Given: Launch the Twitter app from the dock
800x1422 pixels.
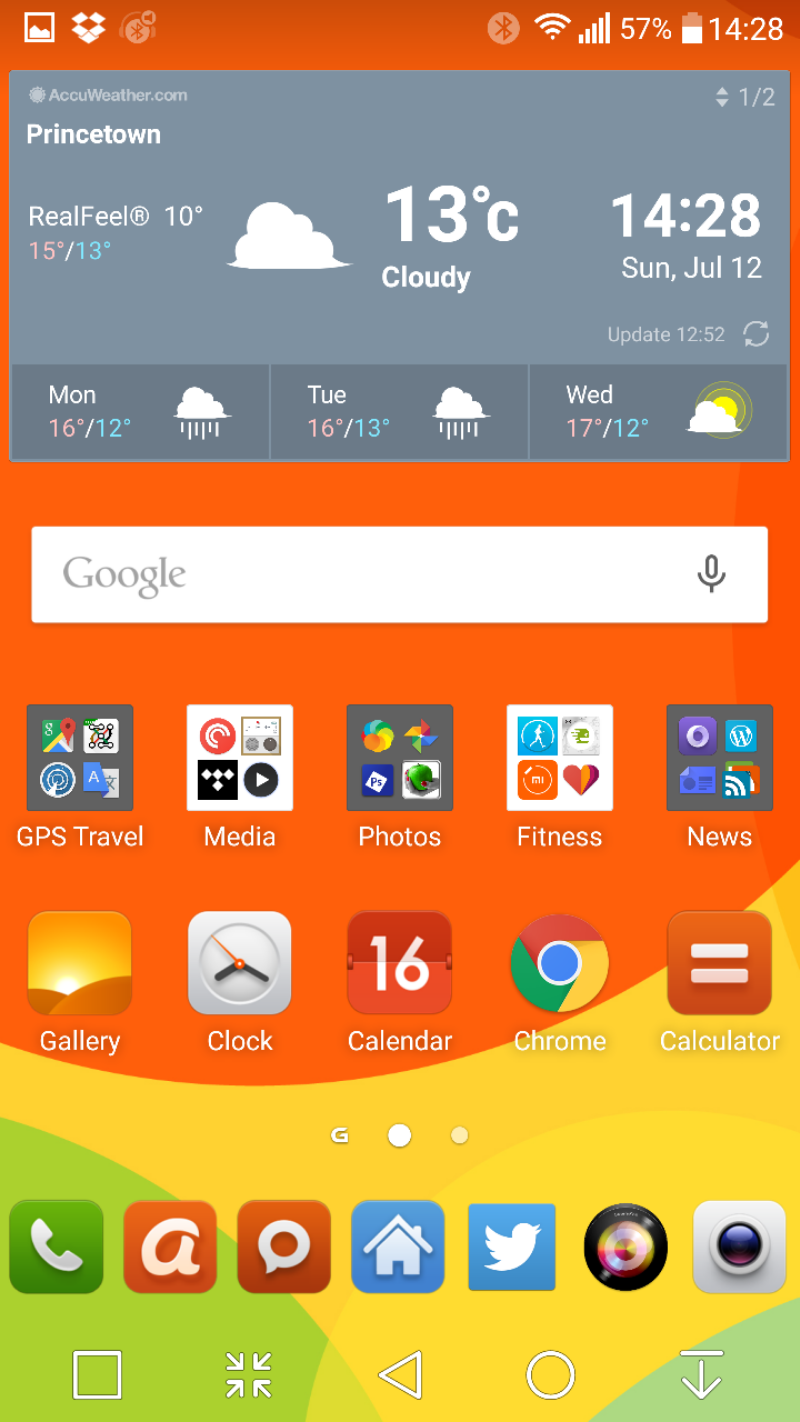Looking at the screenshot, I should pyautogui.click(x=512, y=1247).
